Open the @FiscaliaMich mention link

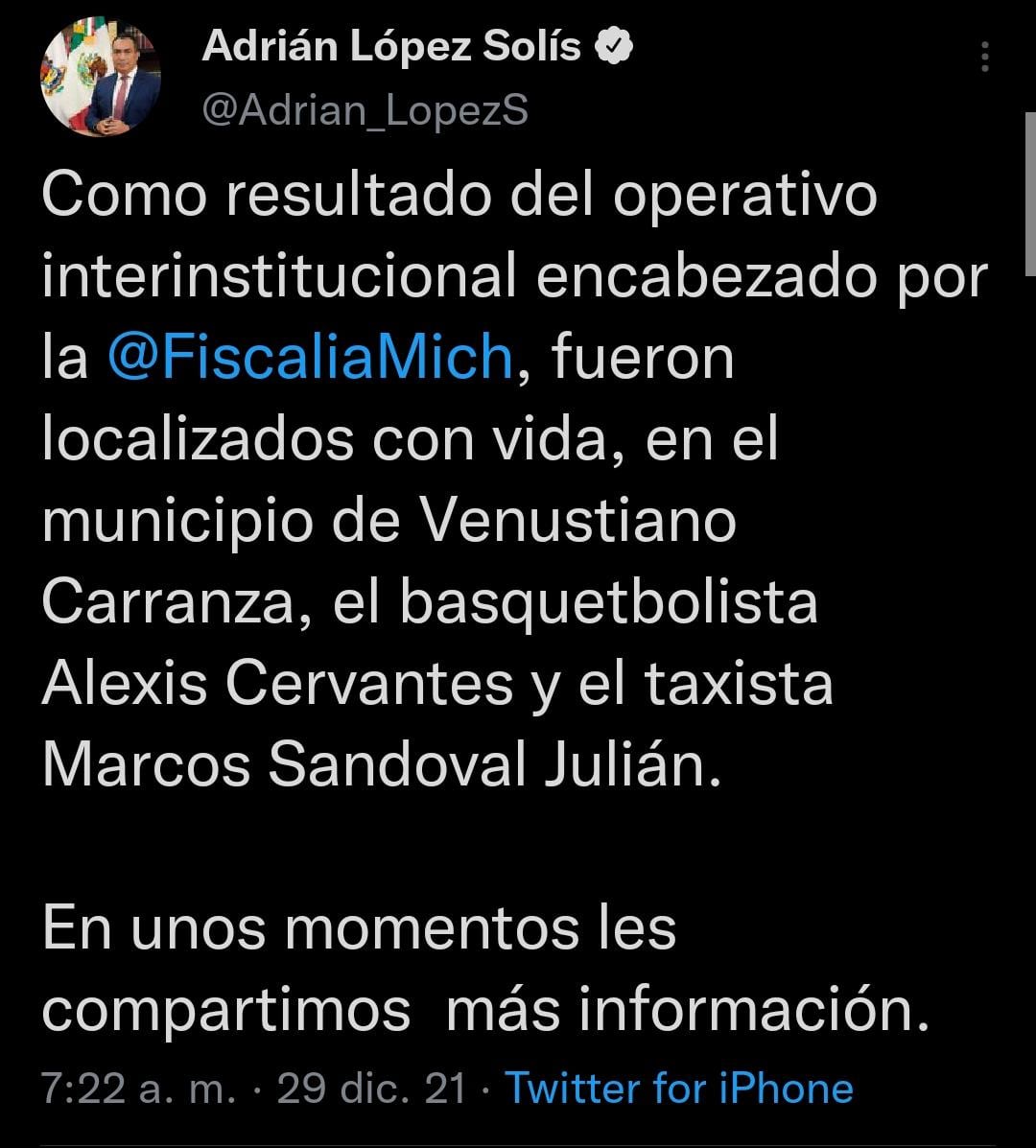pos(307,356)
